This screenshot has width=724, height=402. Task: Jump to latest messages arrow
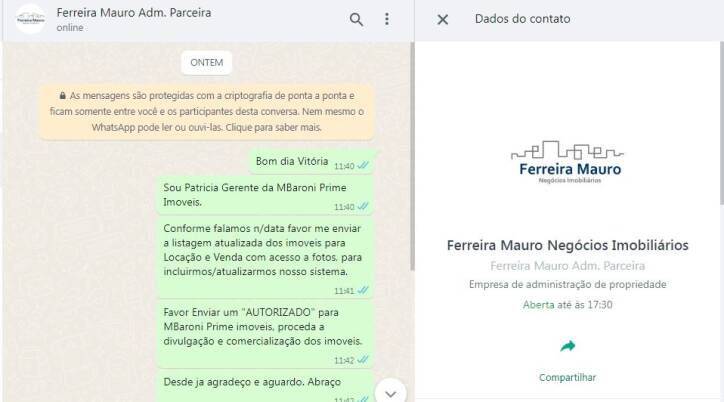tap(390, 391)
